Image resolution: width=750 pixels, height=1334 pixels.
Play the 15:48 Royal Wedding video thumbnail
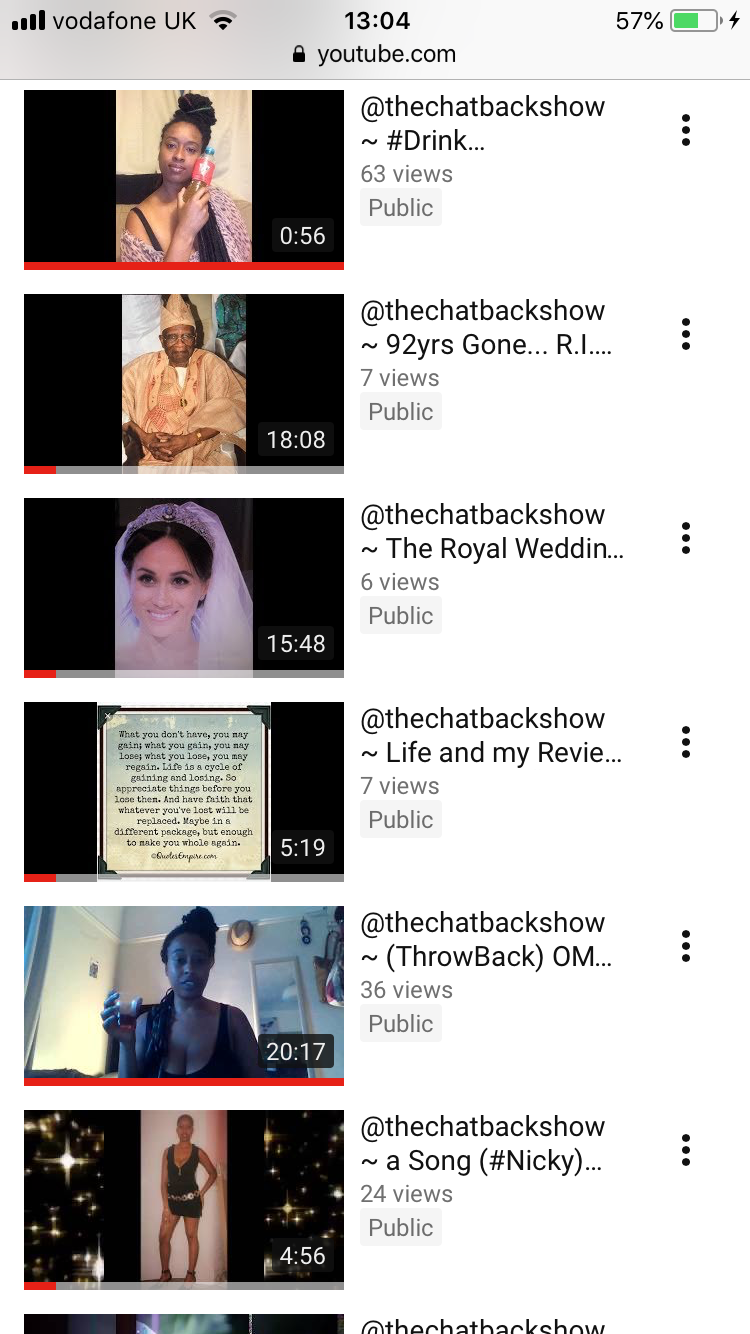184,586
